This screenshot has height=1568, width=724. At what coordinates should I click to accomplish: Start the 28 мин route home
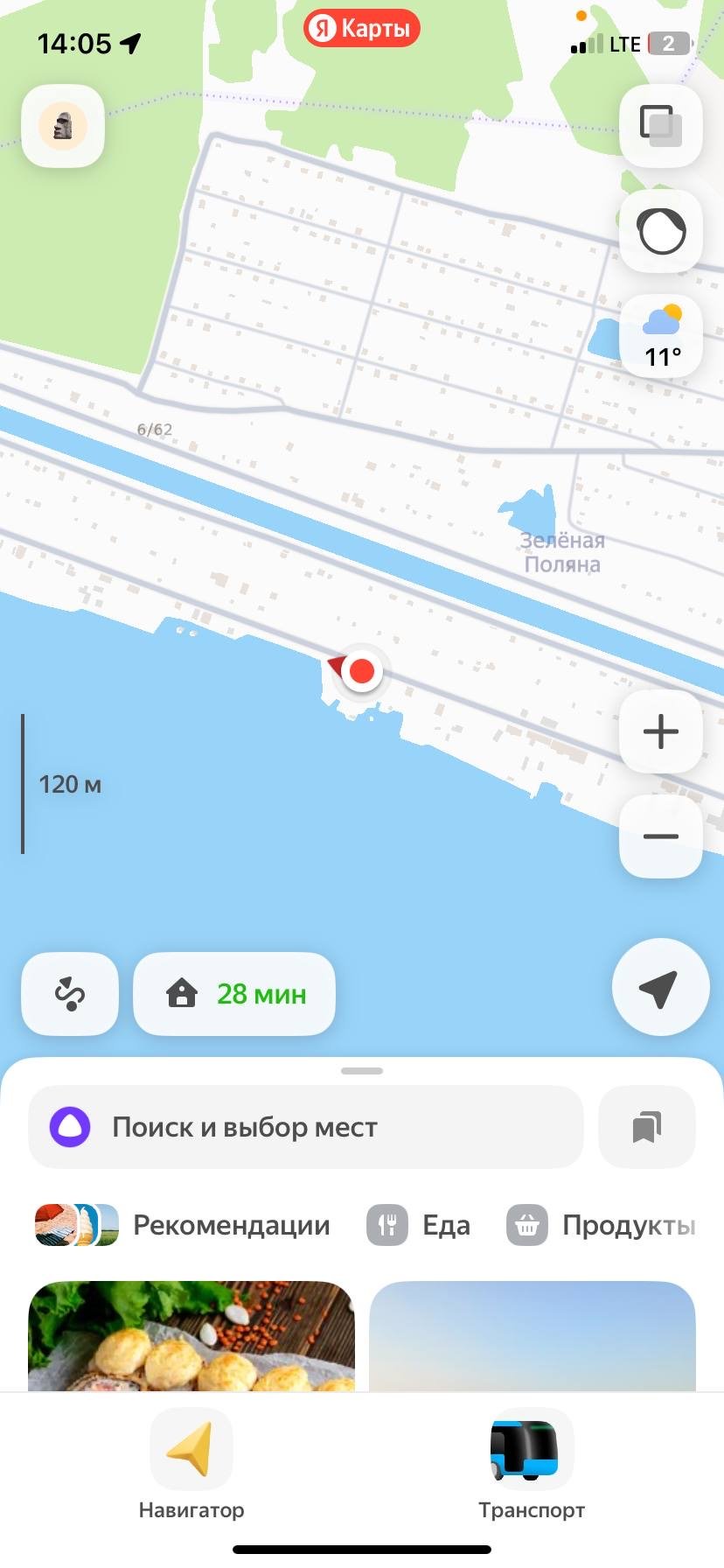click(234, 994)
